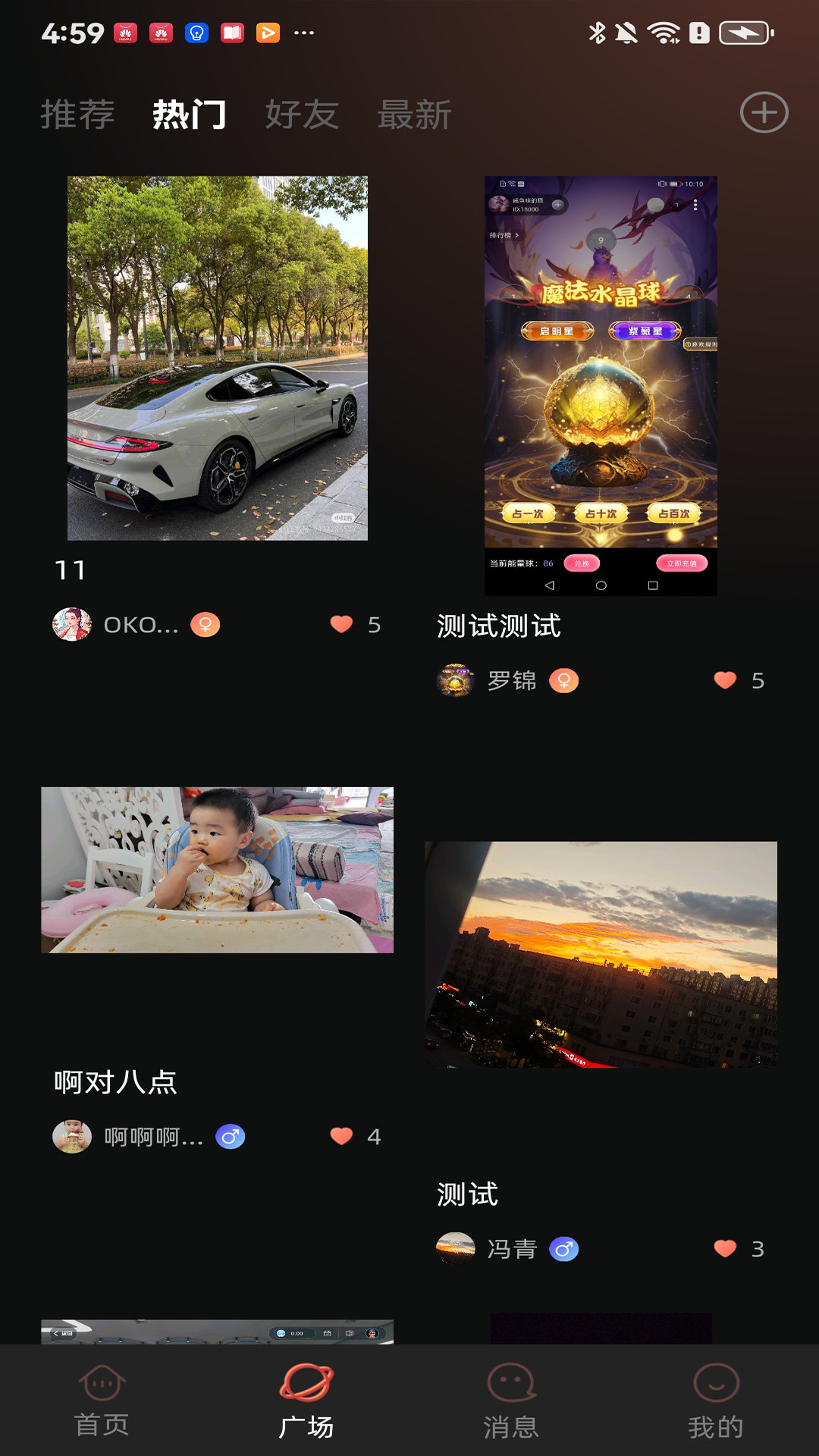View 罗锦's profile avatar

456,680
